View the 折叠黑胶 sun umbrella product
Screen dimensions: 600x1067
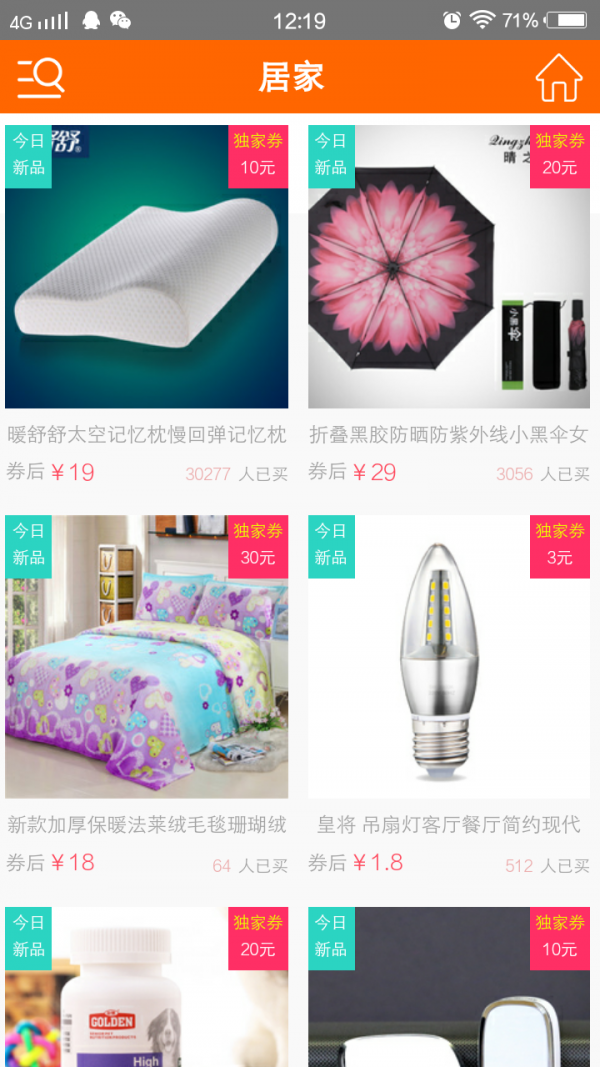coord(449,267)
